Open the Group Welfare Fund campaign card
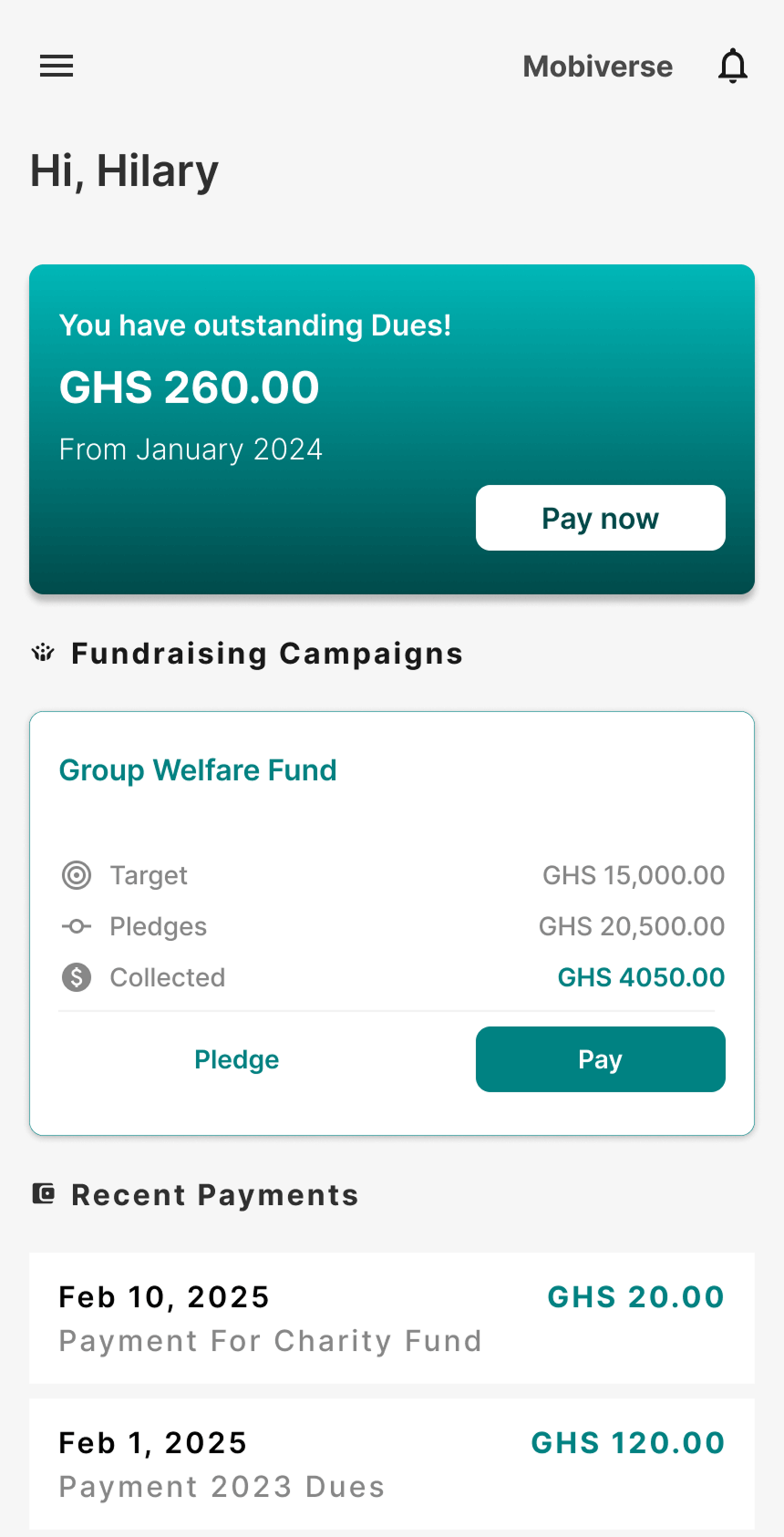The image size is (784, 1537). [392, 923]
